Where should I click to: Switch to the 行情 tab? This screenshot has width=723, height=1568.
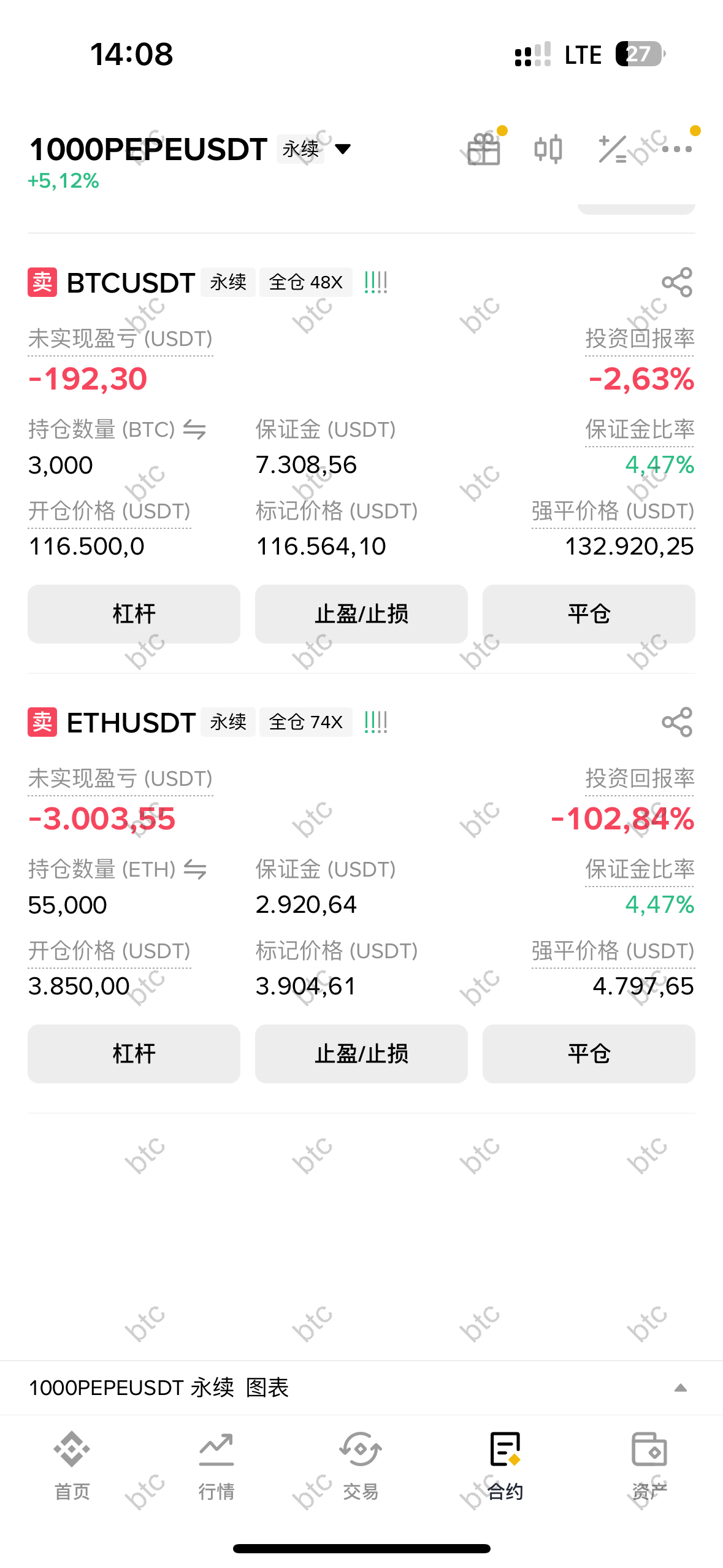coord(216,1465)
